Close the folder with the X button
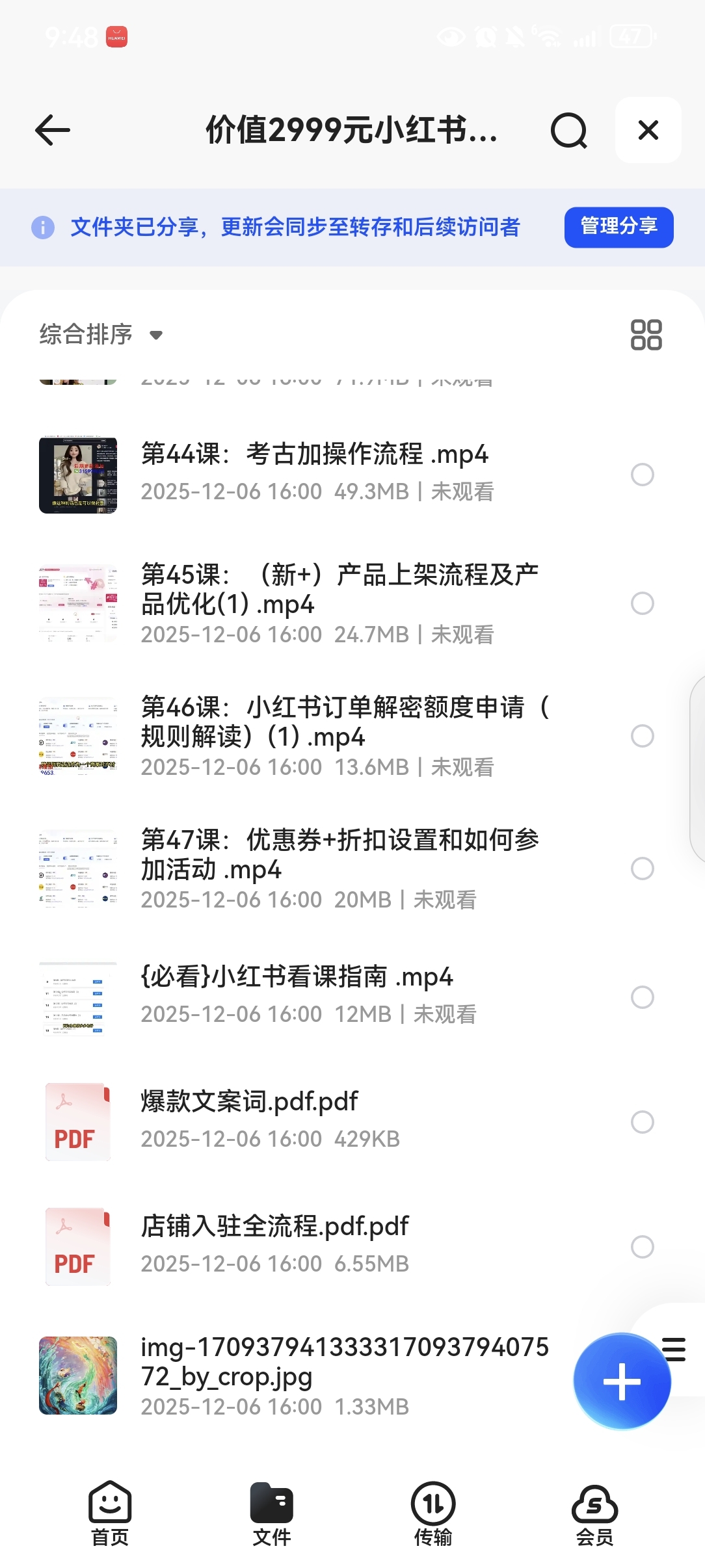Image resolution: width=705 pixels, height=1568 pixels. click(648, 131)
